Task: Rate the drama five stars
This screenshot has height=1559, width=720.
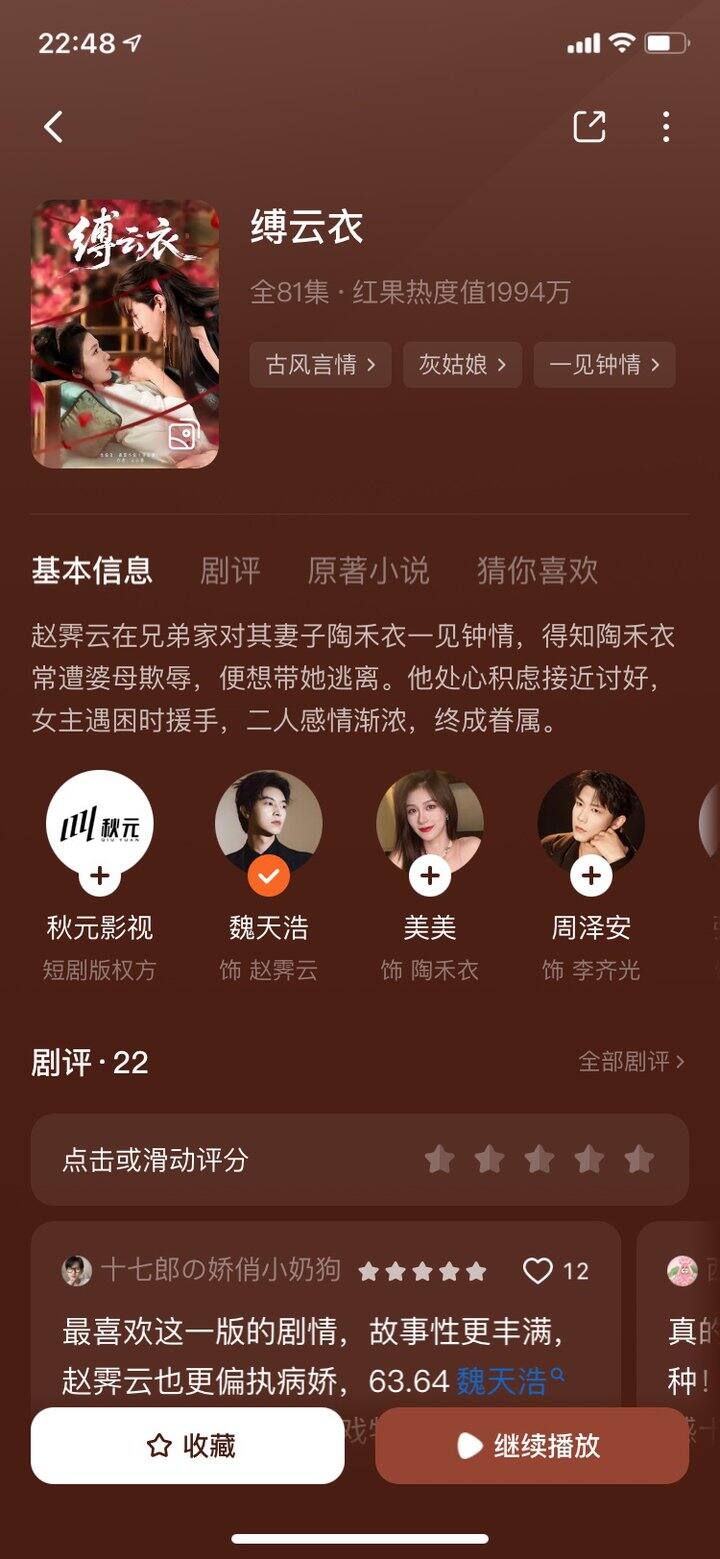Action: click(x=639, y=1160)
